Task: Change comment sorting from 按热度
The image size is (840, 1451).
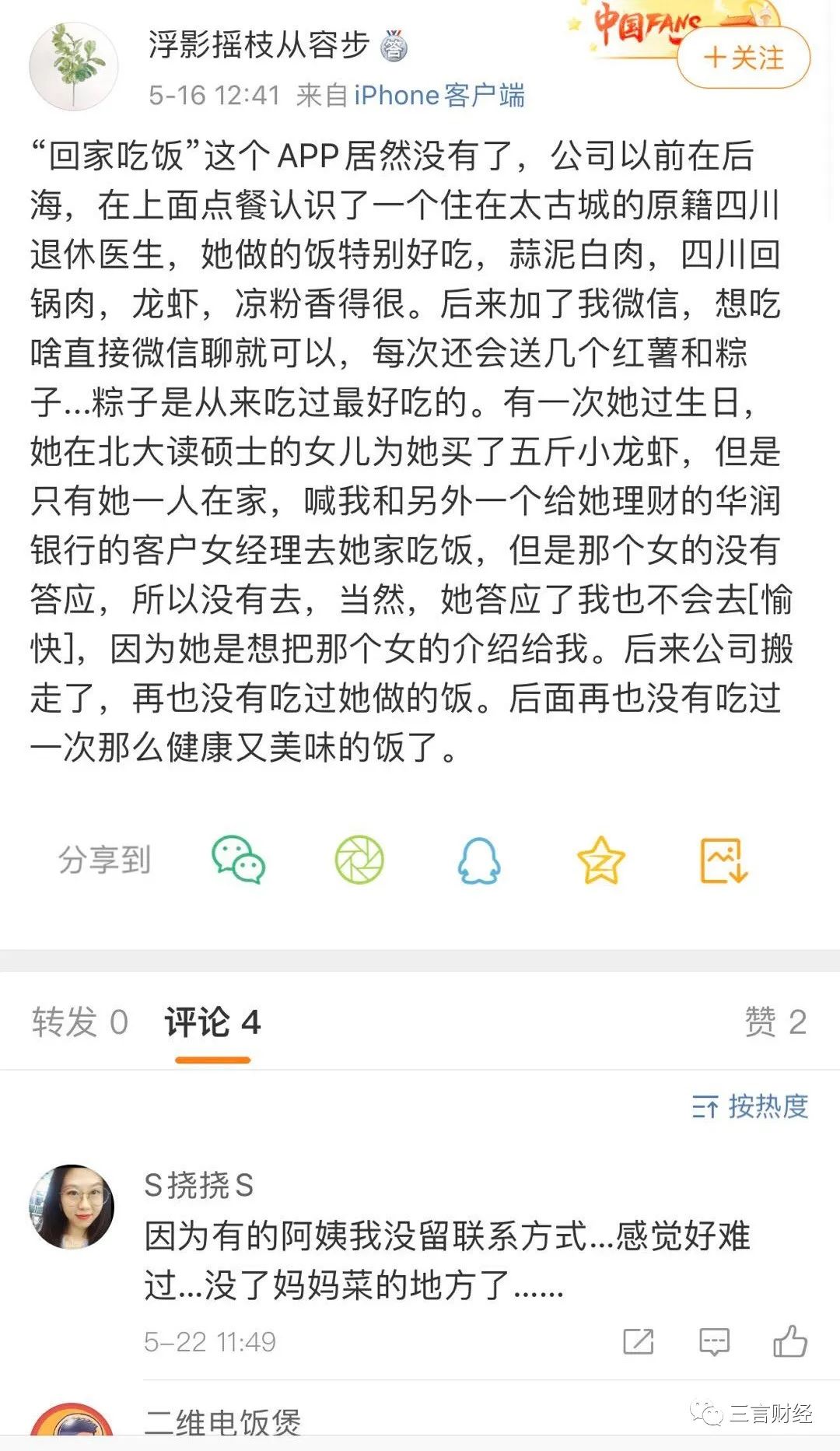Action: click(x=751, y=1106)
